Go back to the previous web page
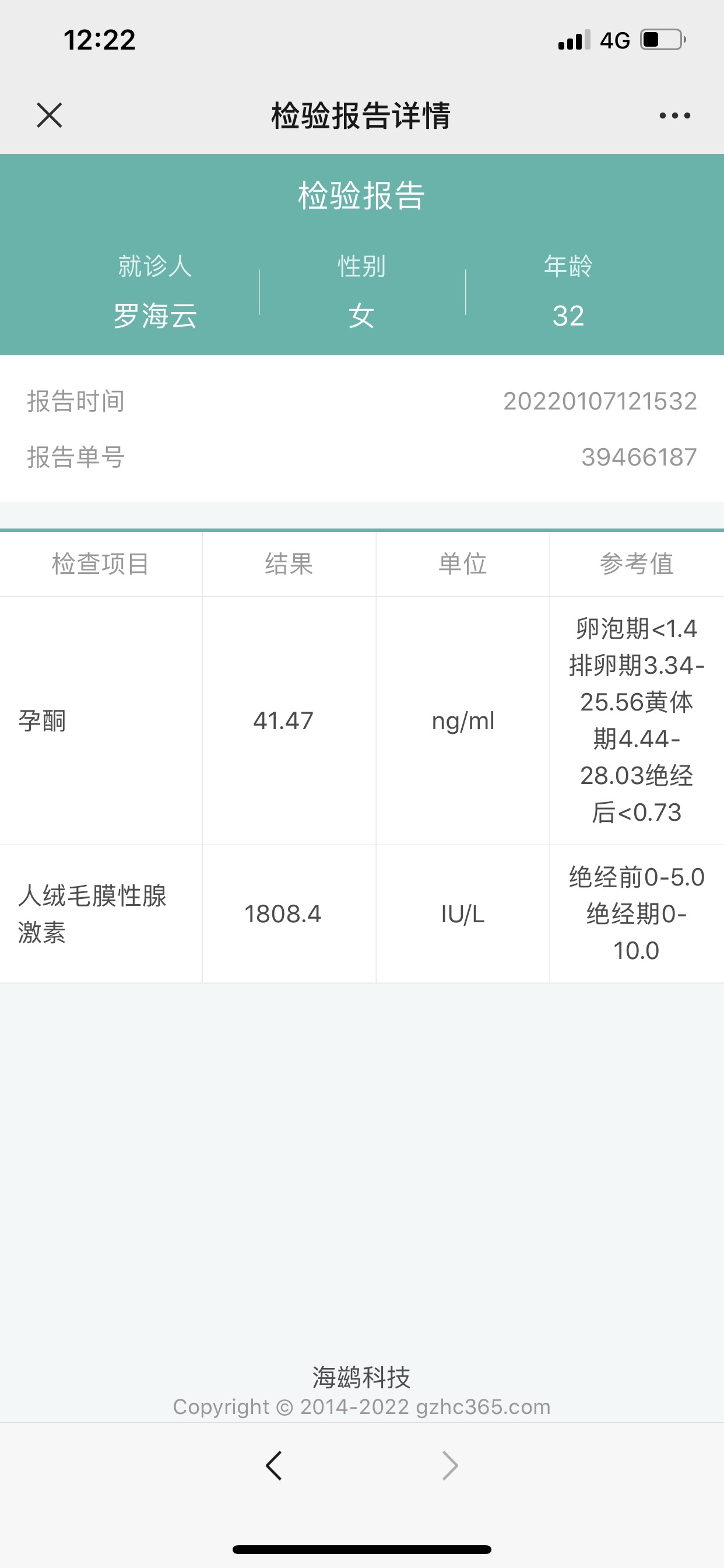 click(x=275, y=1466)
